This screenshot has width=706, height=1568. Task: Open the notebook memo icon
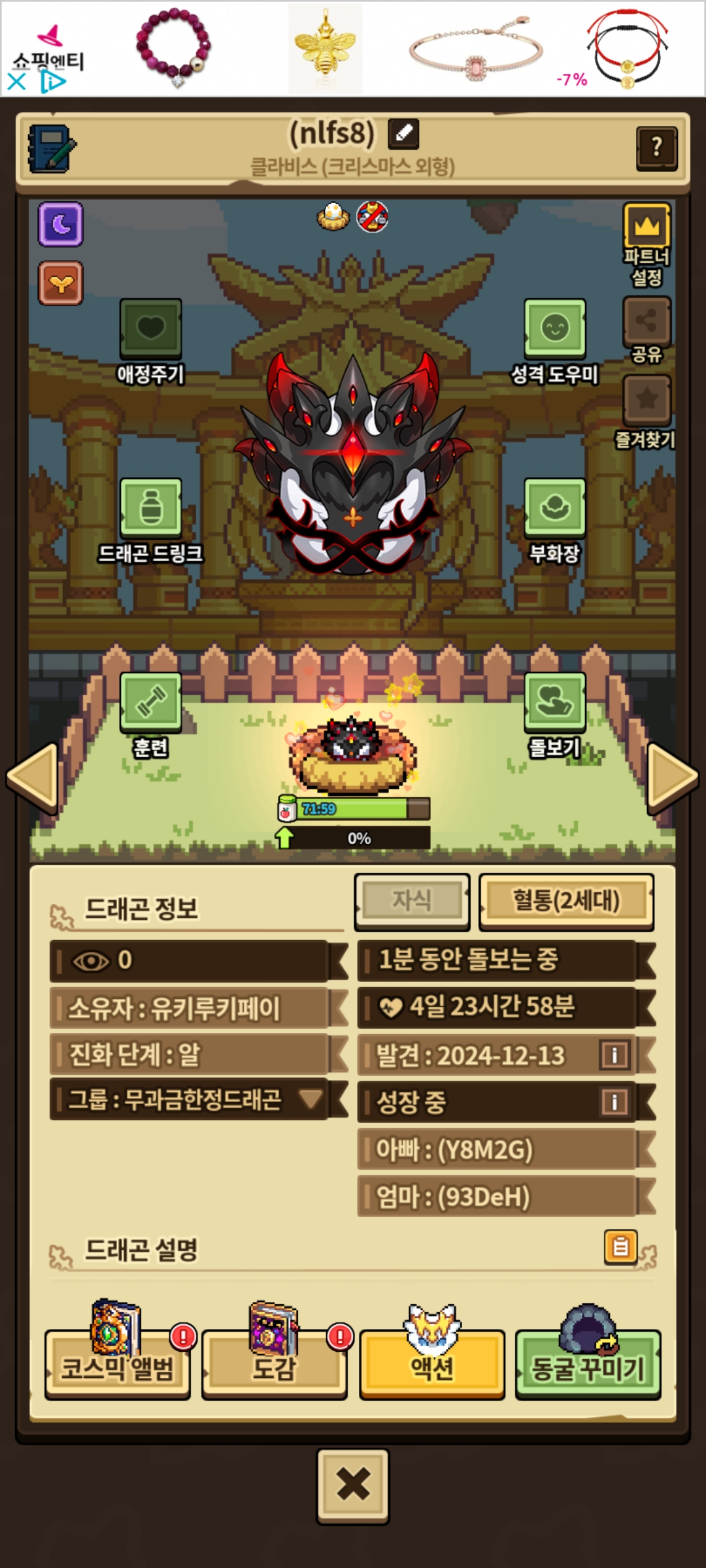tap(52, 148)
